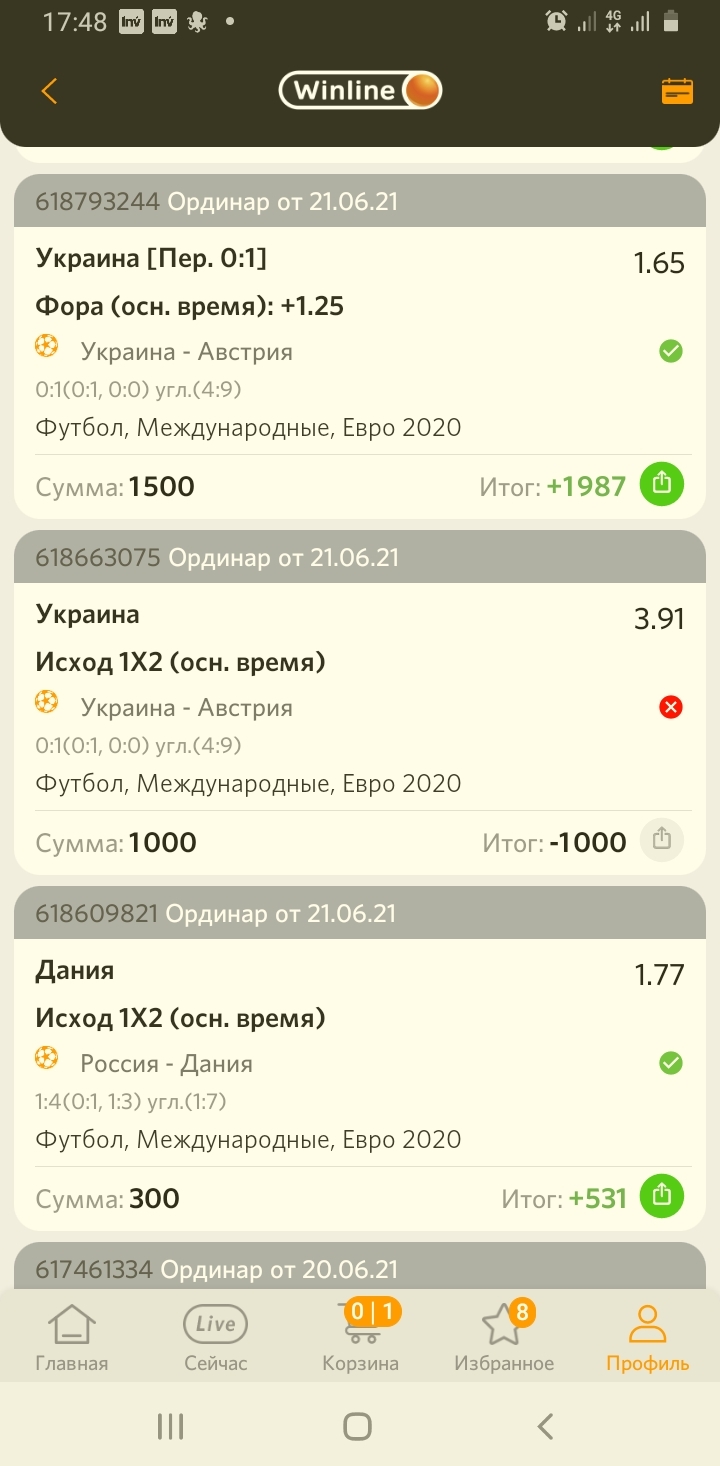Select the Профиль tab
720x1466 pixels.
[x=648, y=1337]
